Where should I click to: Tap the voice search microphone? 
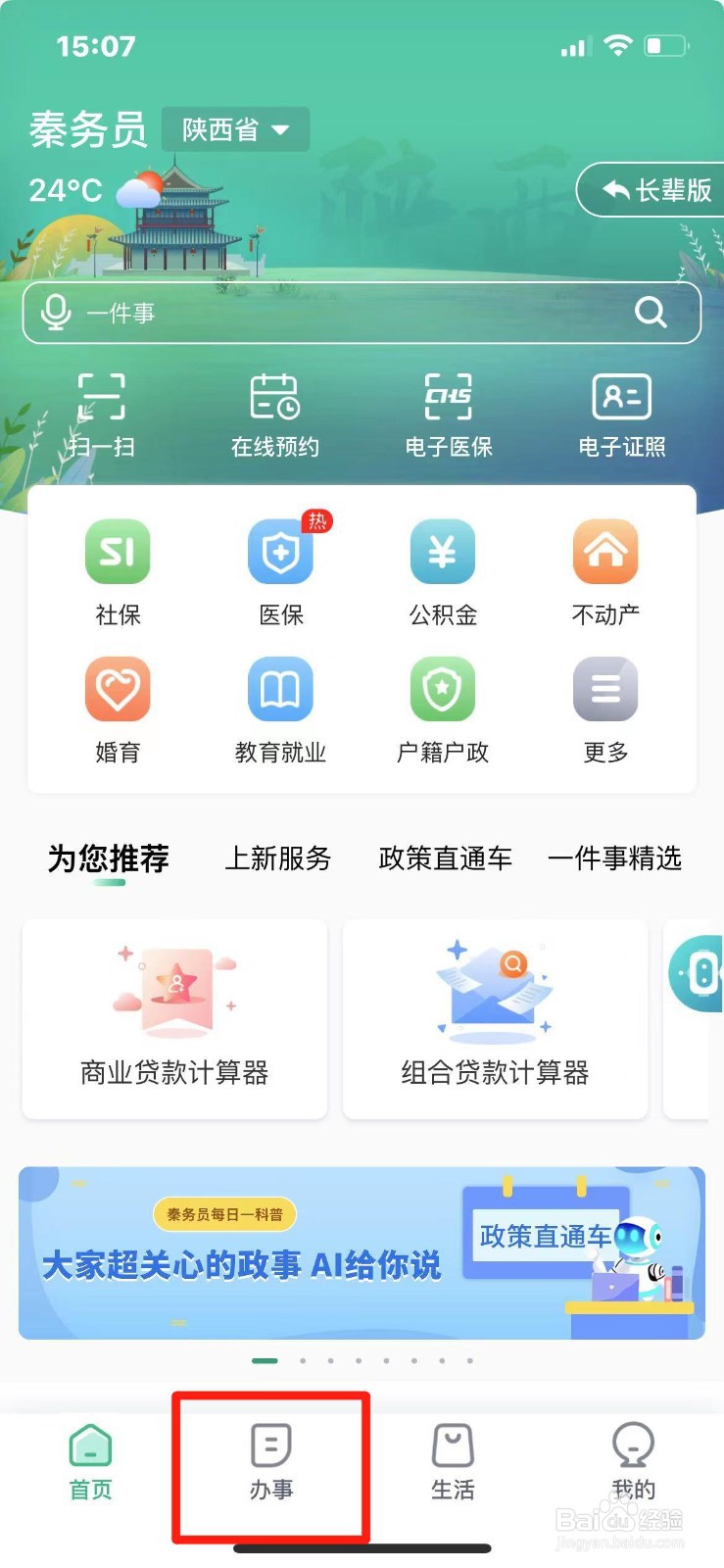point(56,313)
